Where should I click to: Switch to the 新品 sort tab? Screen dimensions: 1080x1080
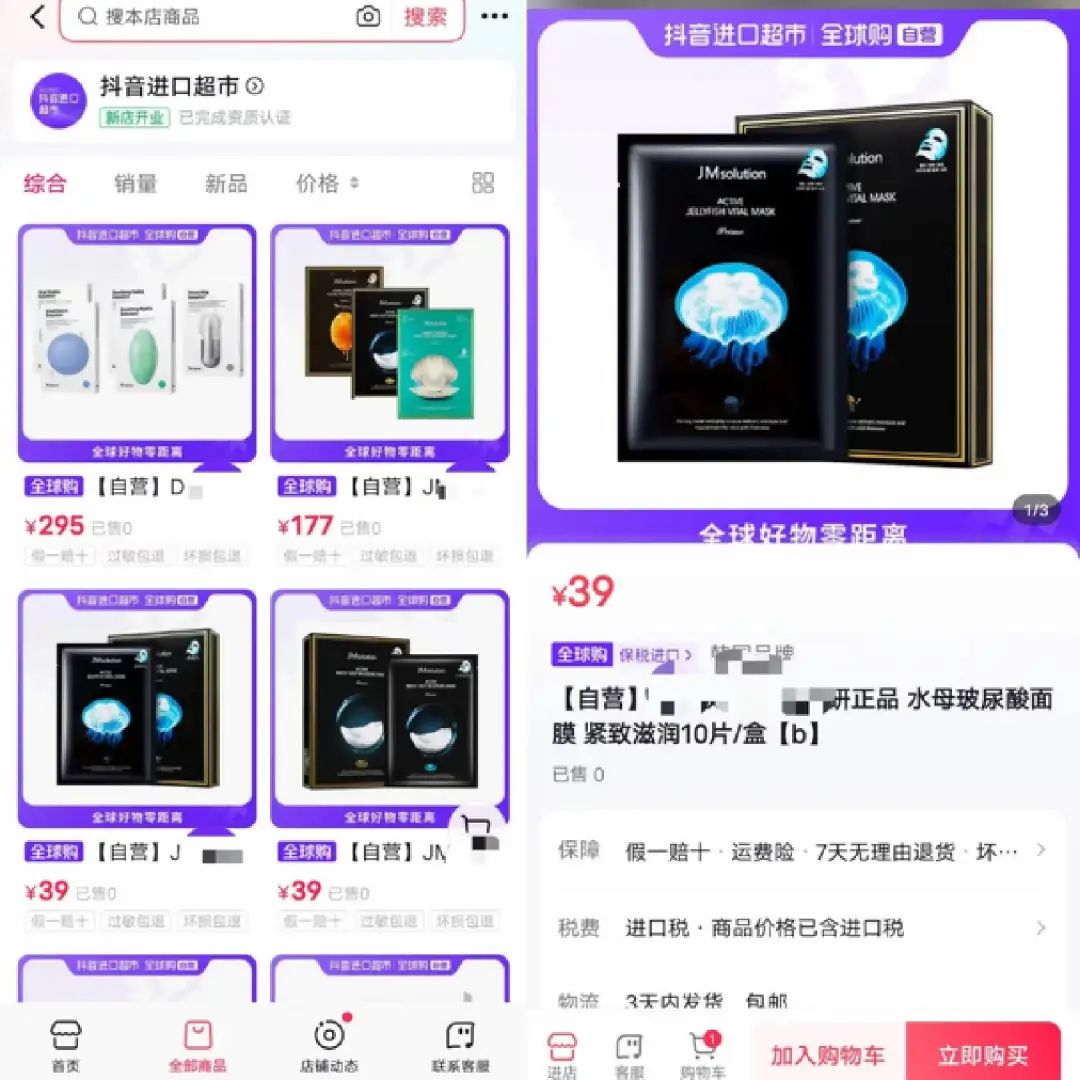[x=226, y=183]
